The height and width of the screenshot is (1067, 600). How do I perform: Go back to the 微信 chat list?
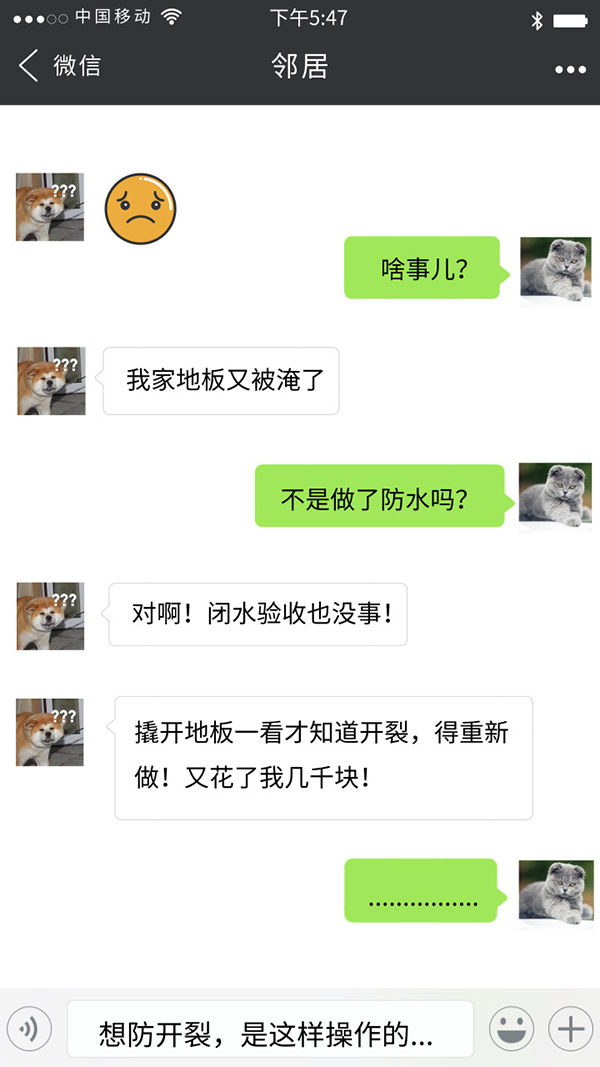coord(59,66)
